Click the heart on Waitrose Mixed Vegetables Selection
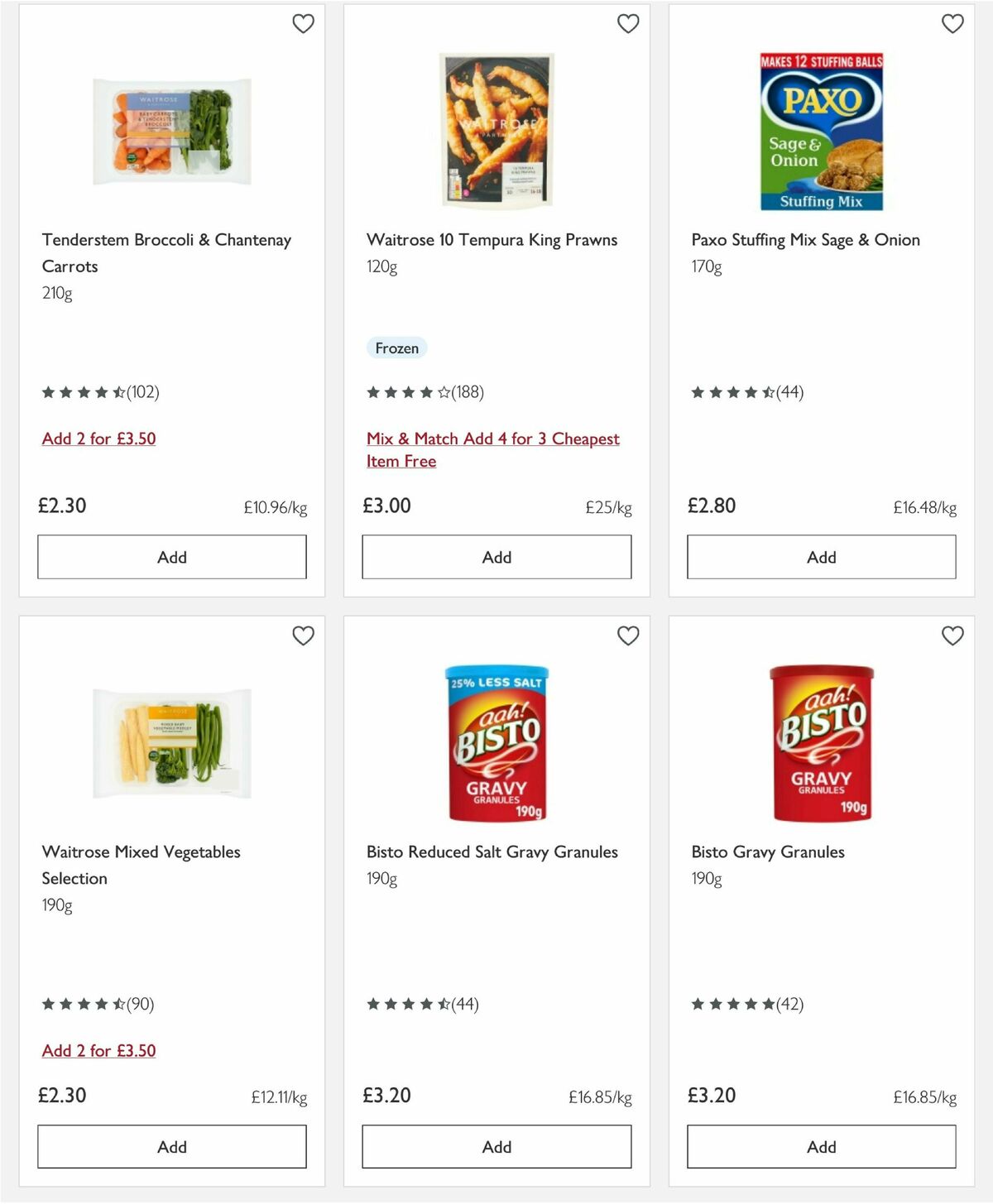The width and height of the screenshot is (993, 1204). [303, 636]
